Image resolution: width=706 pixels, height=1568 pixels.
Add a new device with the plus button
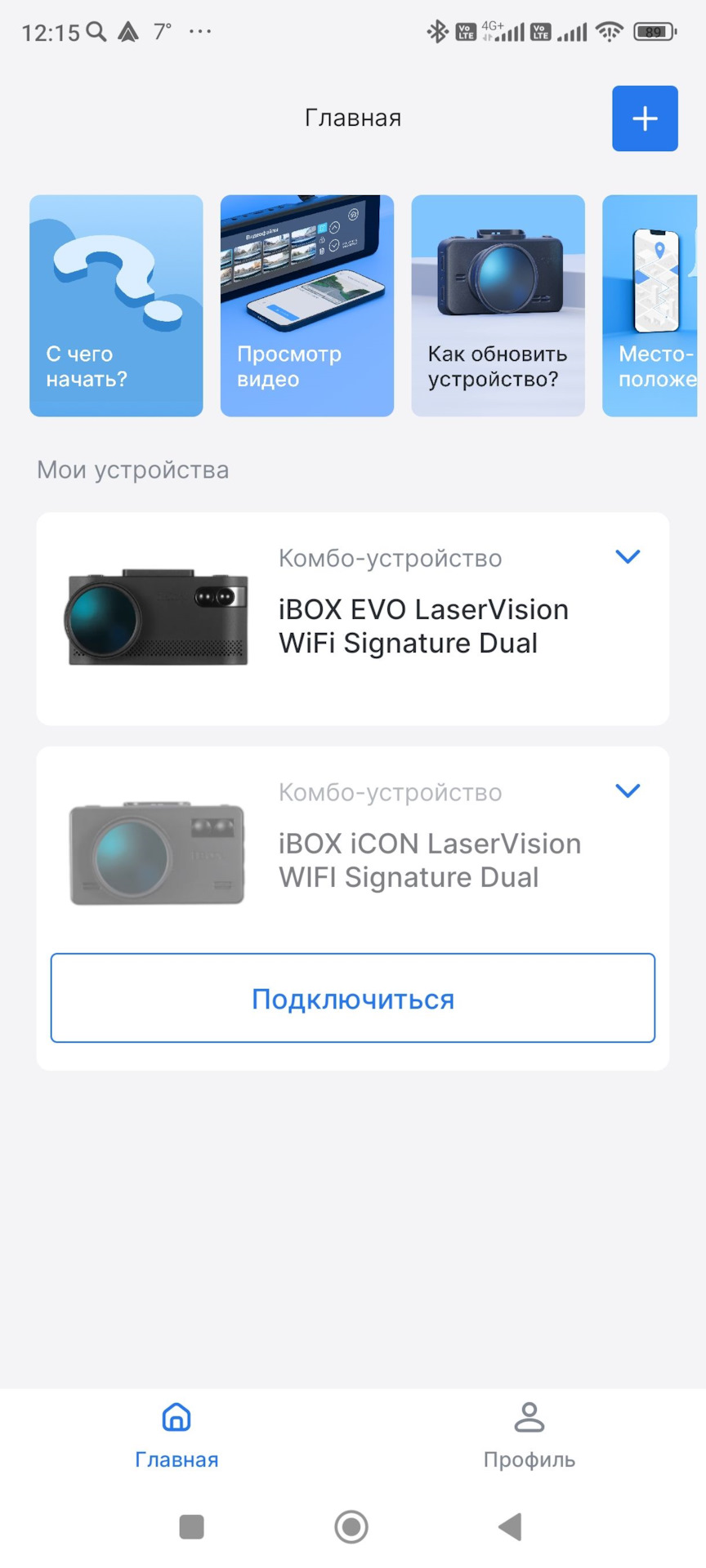click(645, 118)
